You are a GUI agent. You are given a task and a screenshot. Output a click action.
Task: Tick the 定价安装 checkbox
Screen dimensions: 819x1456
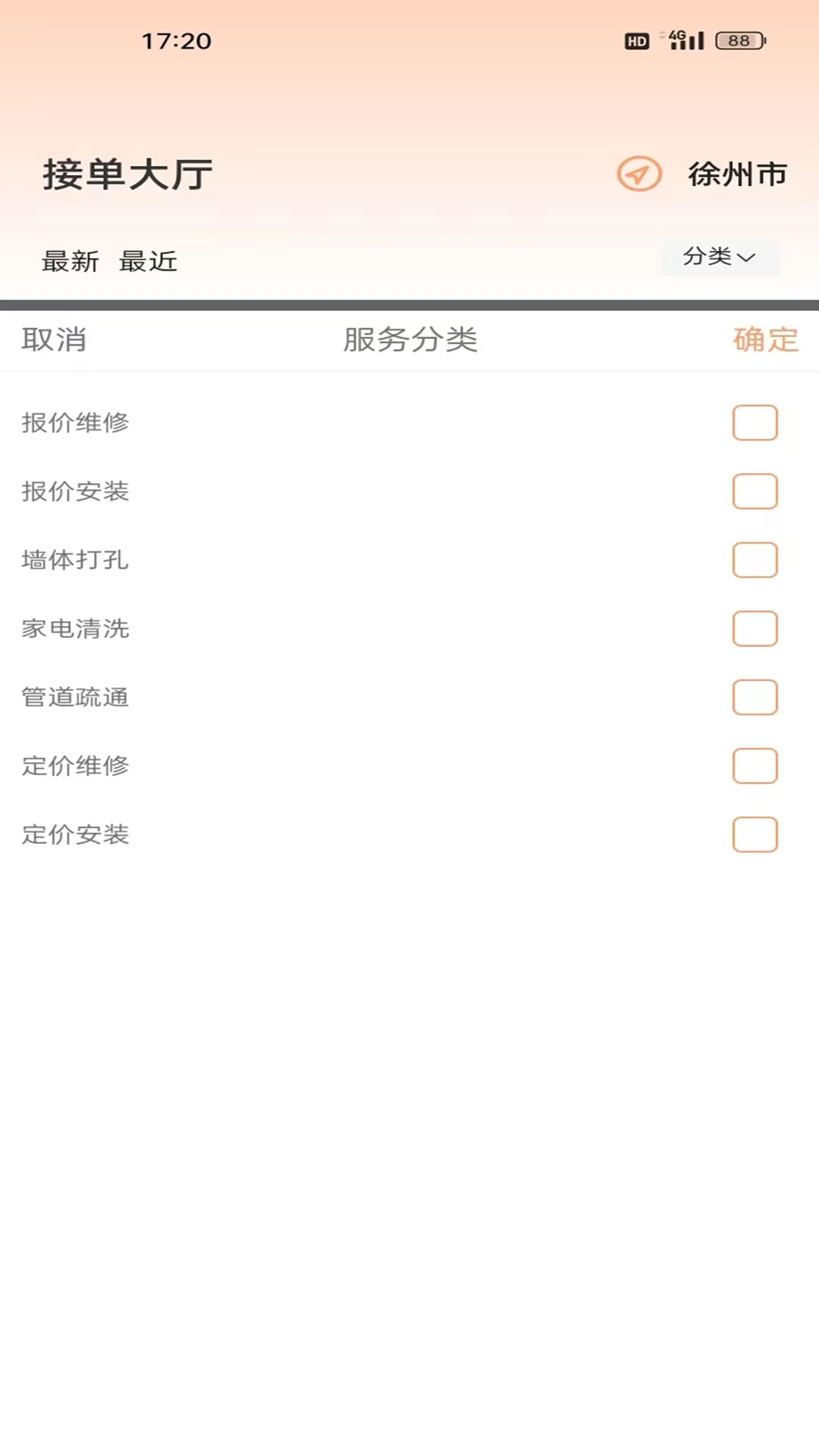click(x=755, y=834)
